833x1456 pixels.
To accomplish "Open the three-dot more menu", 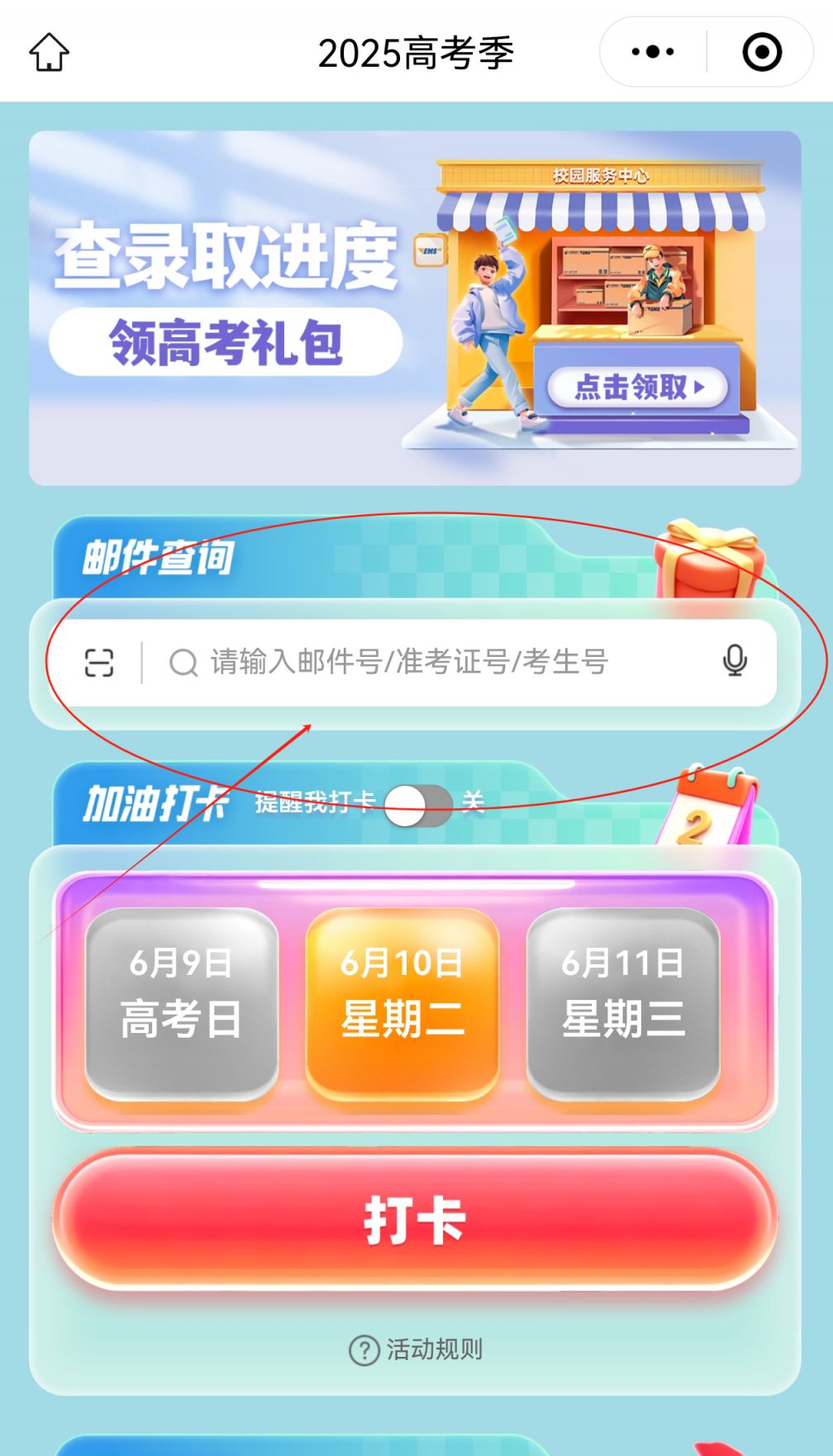I will click(x=653, y=52).
